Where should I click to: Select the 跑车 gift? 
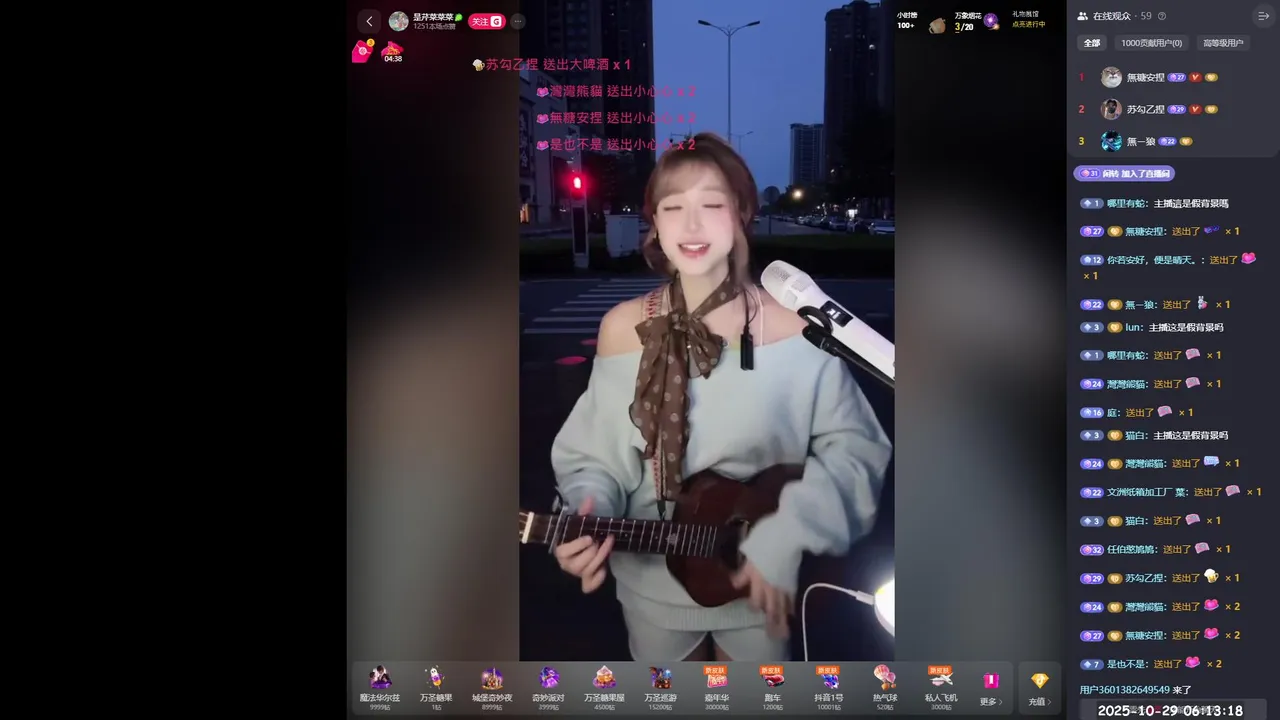coord(772,685)
